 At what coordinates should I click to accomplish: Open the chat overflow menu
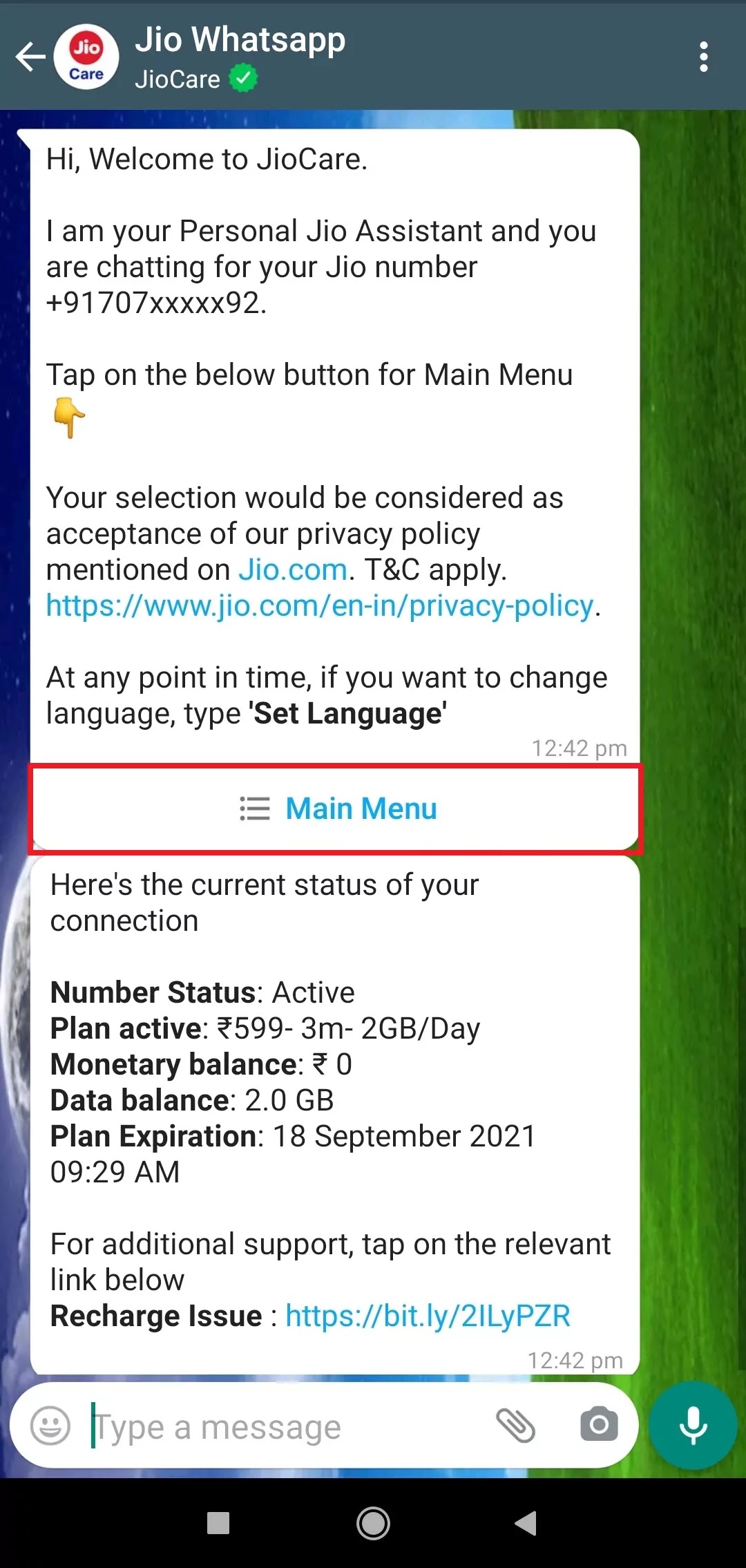click(703, 57)
